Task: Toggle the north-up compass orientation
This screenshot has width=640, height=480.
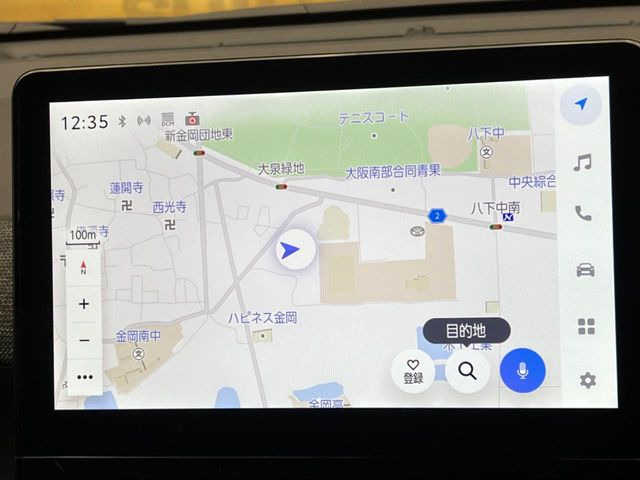Action: [x=84, y=267]
